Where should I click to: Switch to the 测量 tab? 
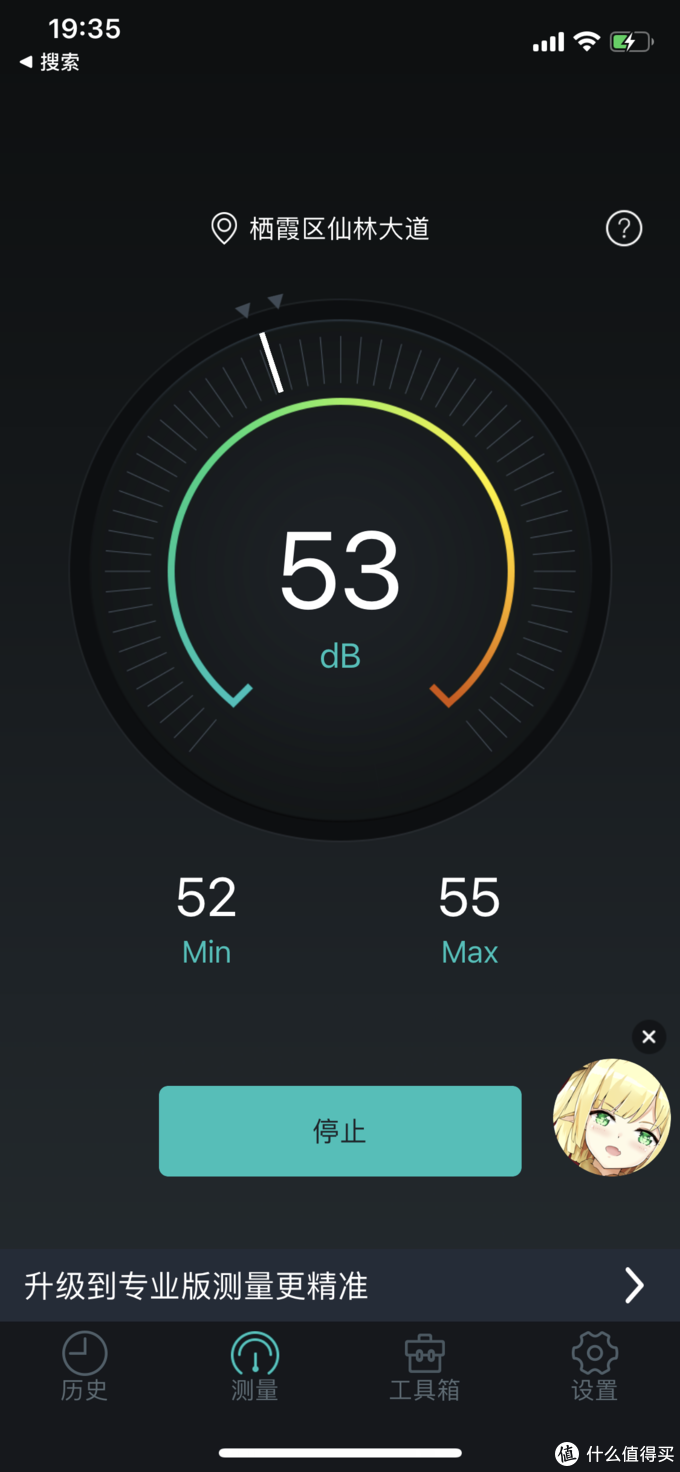[255, 1367]
